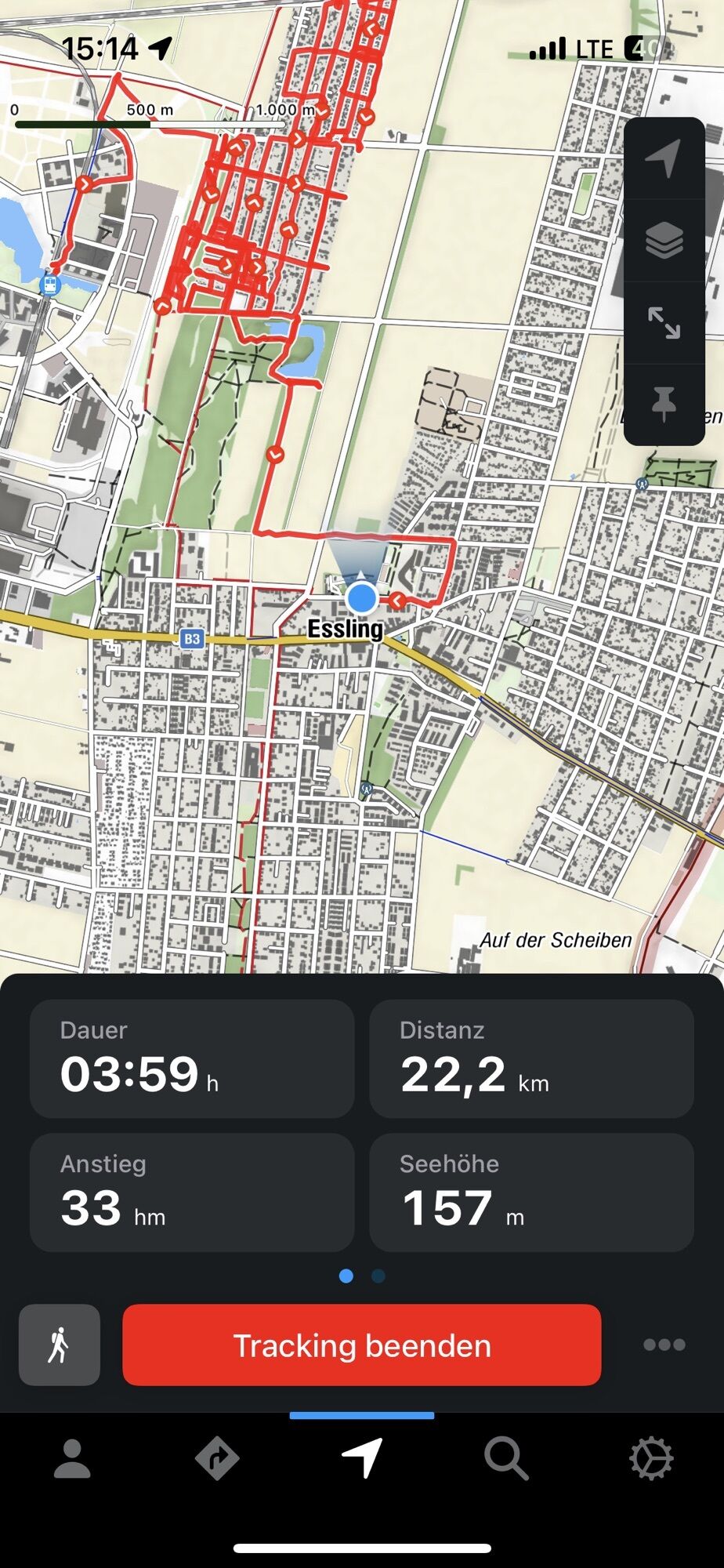Image resolution: width=724 pixels, height=1568 pixels.
Task: Tap the Anstieg ascent card
Action: click(x=192, y=1192)
